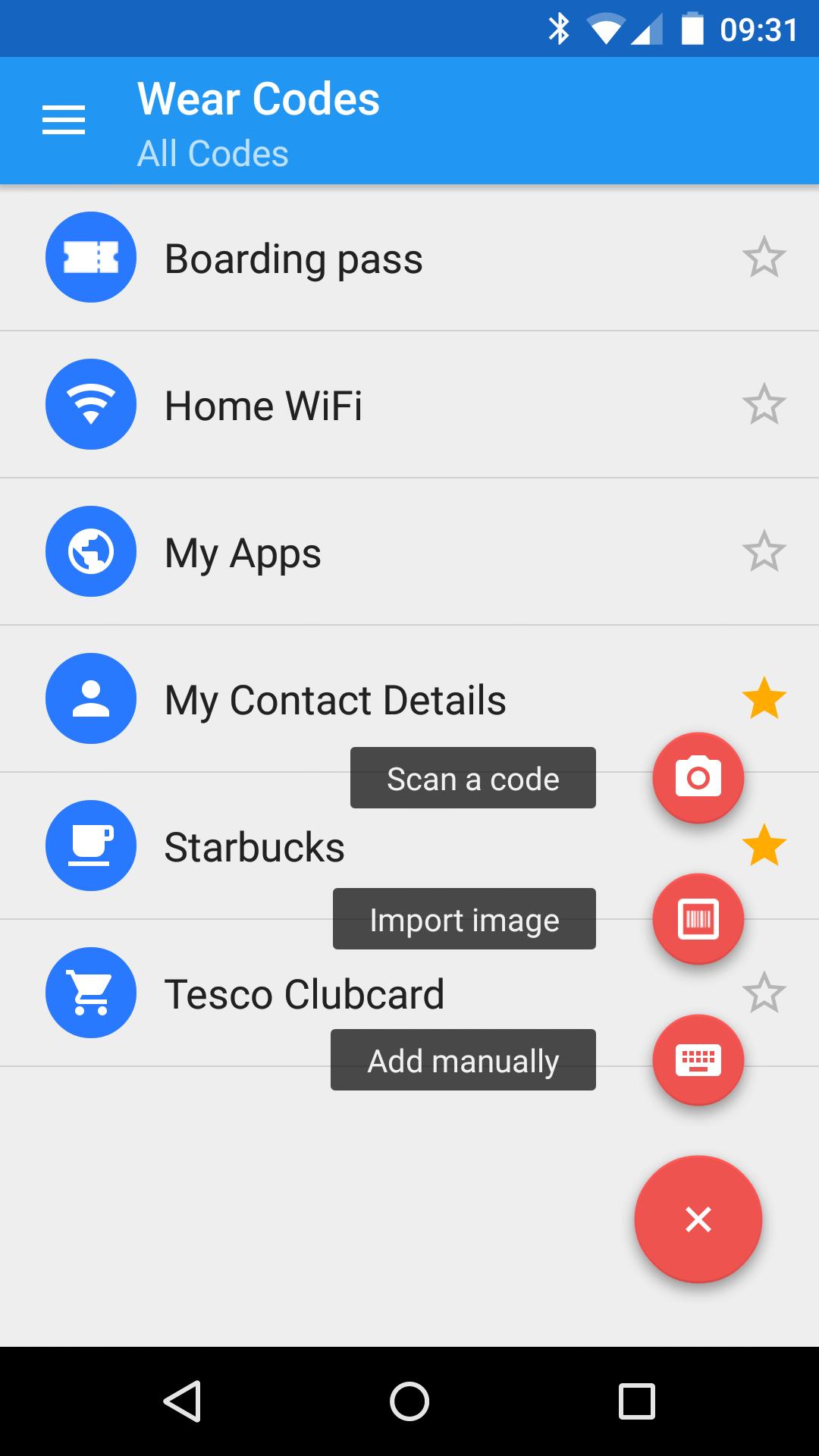Screen dimensions: 819x1456
Task: Favorite the Home WiFi code
Action: pos(764,404)
